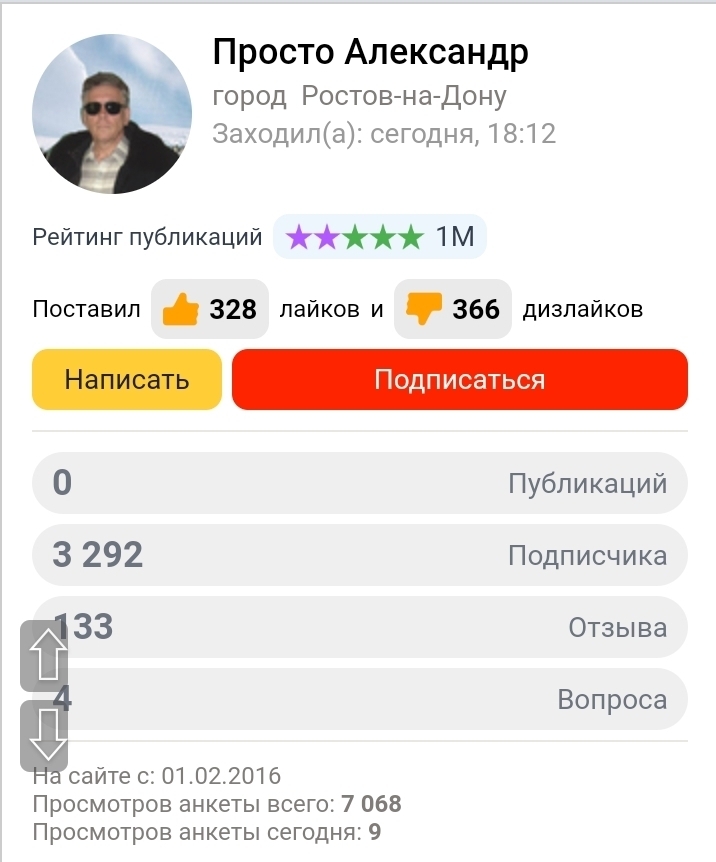The height and width of the screenshot is (862, 716).
Task: Subscribe with the Подписаться button
Action: pyautogui.click(x=460, y=380)
